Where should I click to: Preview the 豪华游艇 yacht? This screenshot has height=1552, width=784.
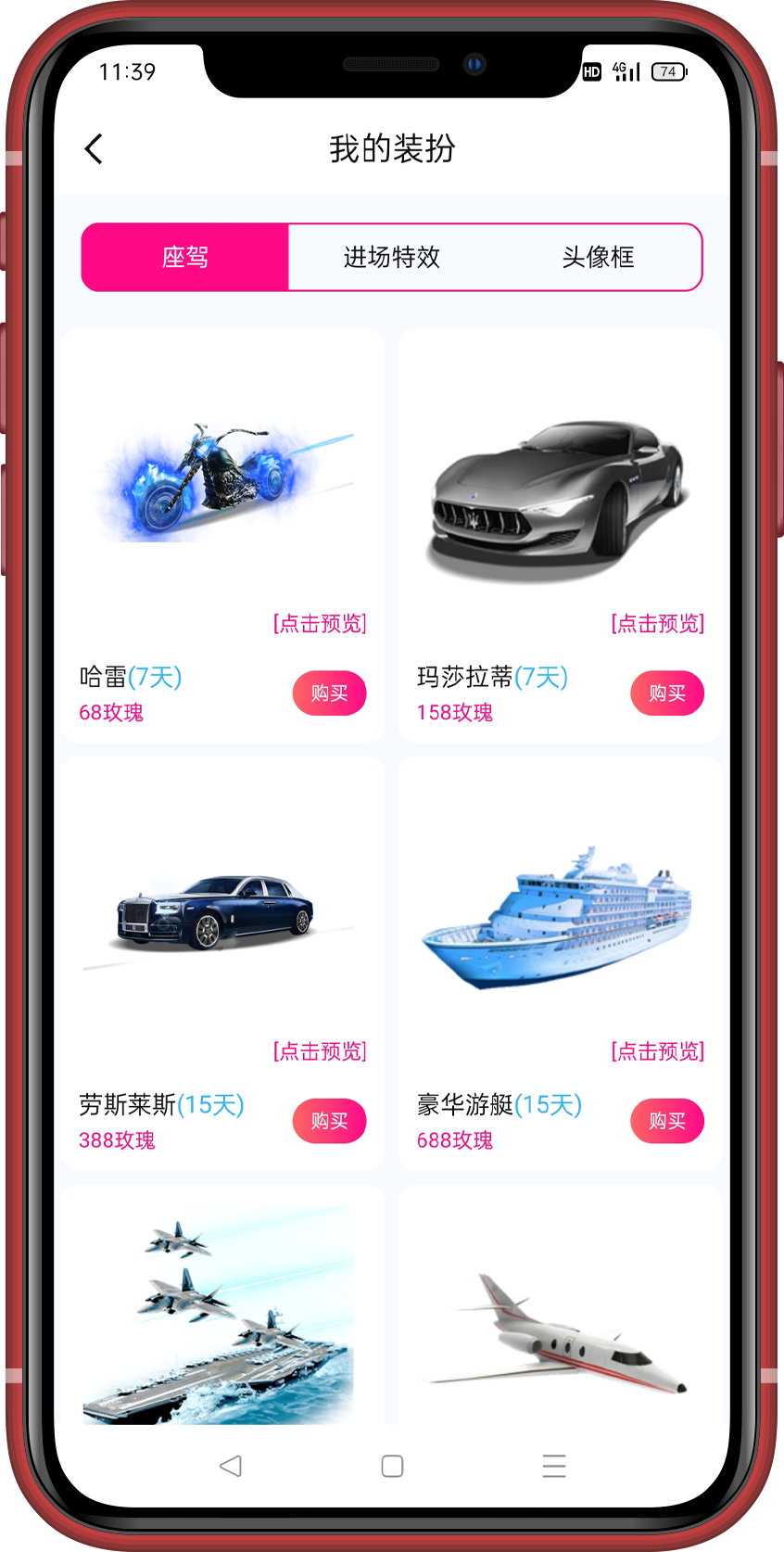[x=657, y=1050]
